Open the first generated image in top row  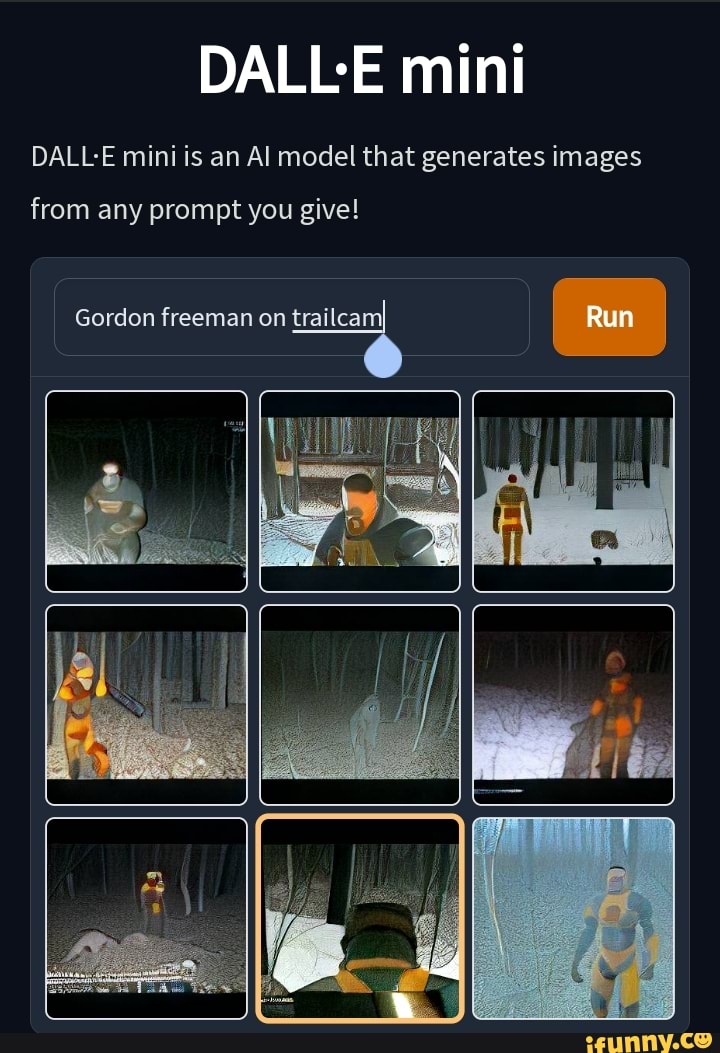pos(146,491)
